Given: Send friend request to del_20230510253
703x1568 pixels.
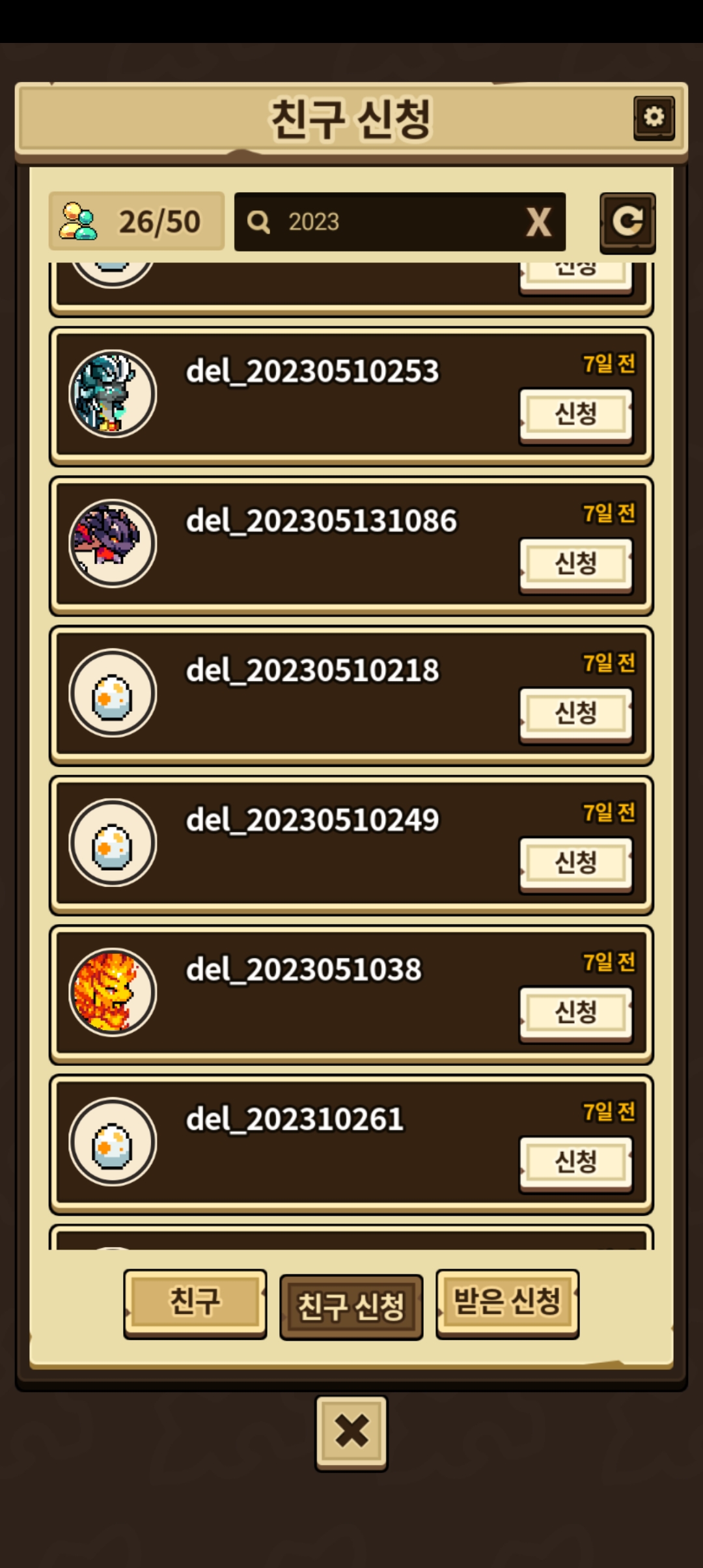Looking at the screenshot, I should (x=576, y=415).
